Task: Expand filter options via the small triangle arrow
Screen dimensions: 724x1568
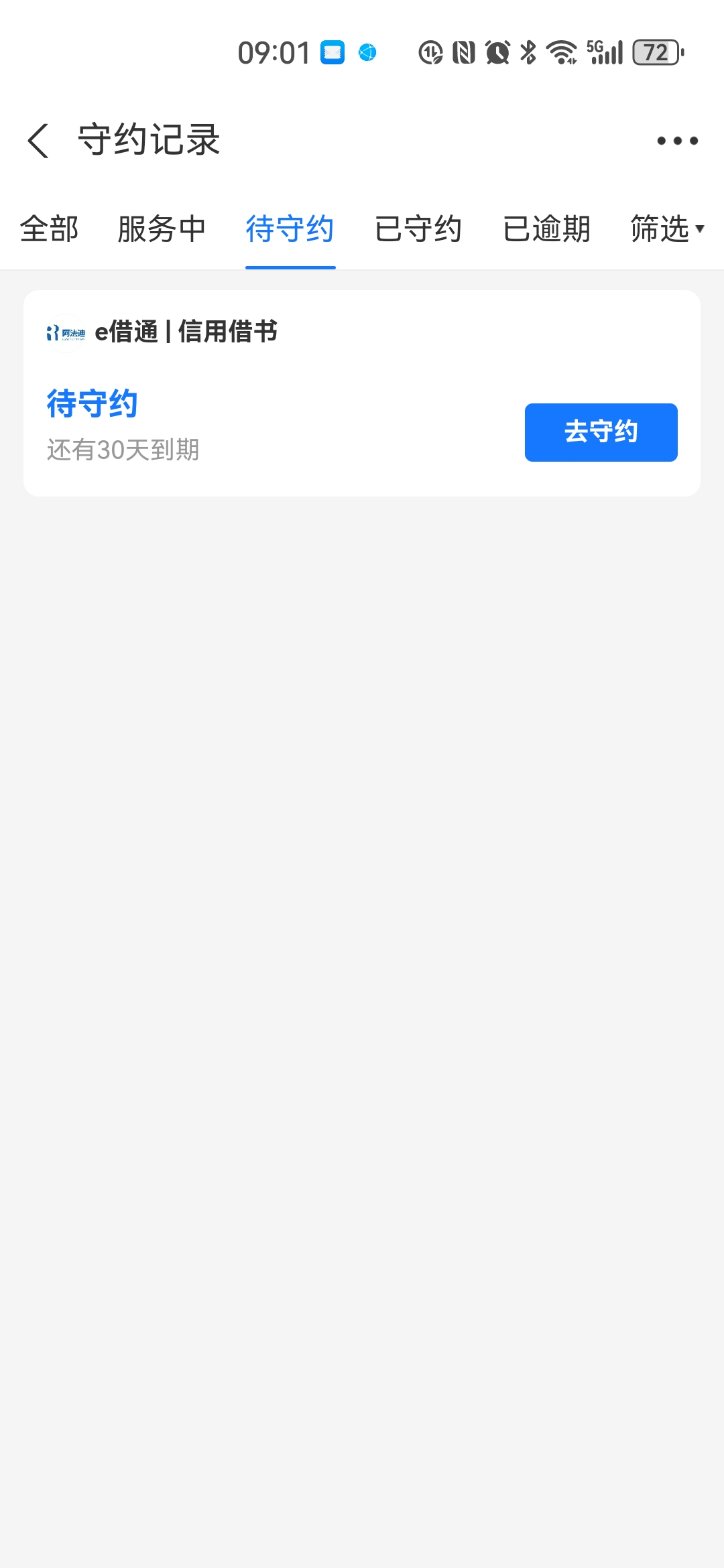Action: (701, 228)
